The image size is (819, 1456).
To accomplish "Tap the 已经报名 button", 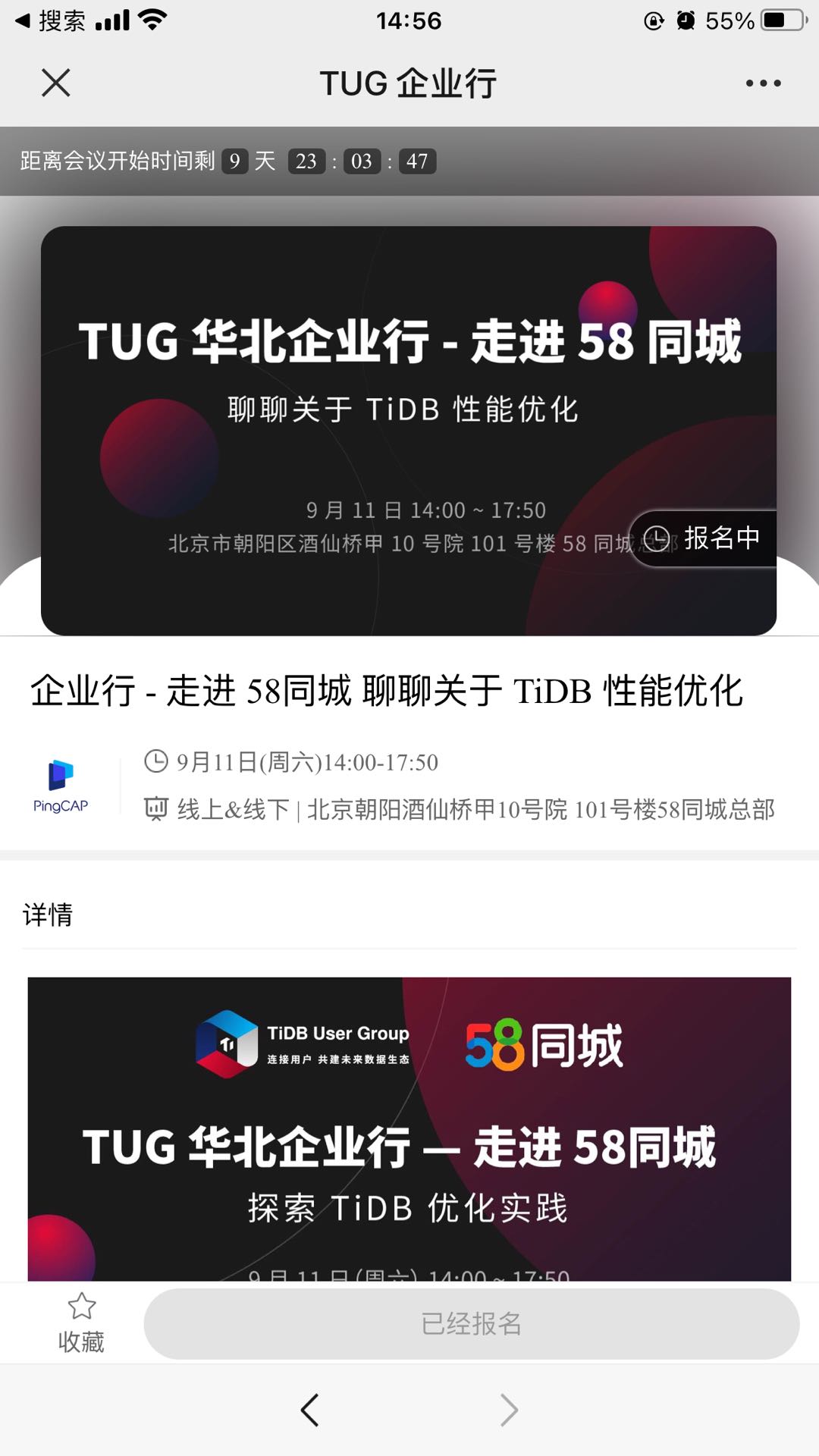I will (471, 1323).
